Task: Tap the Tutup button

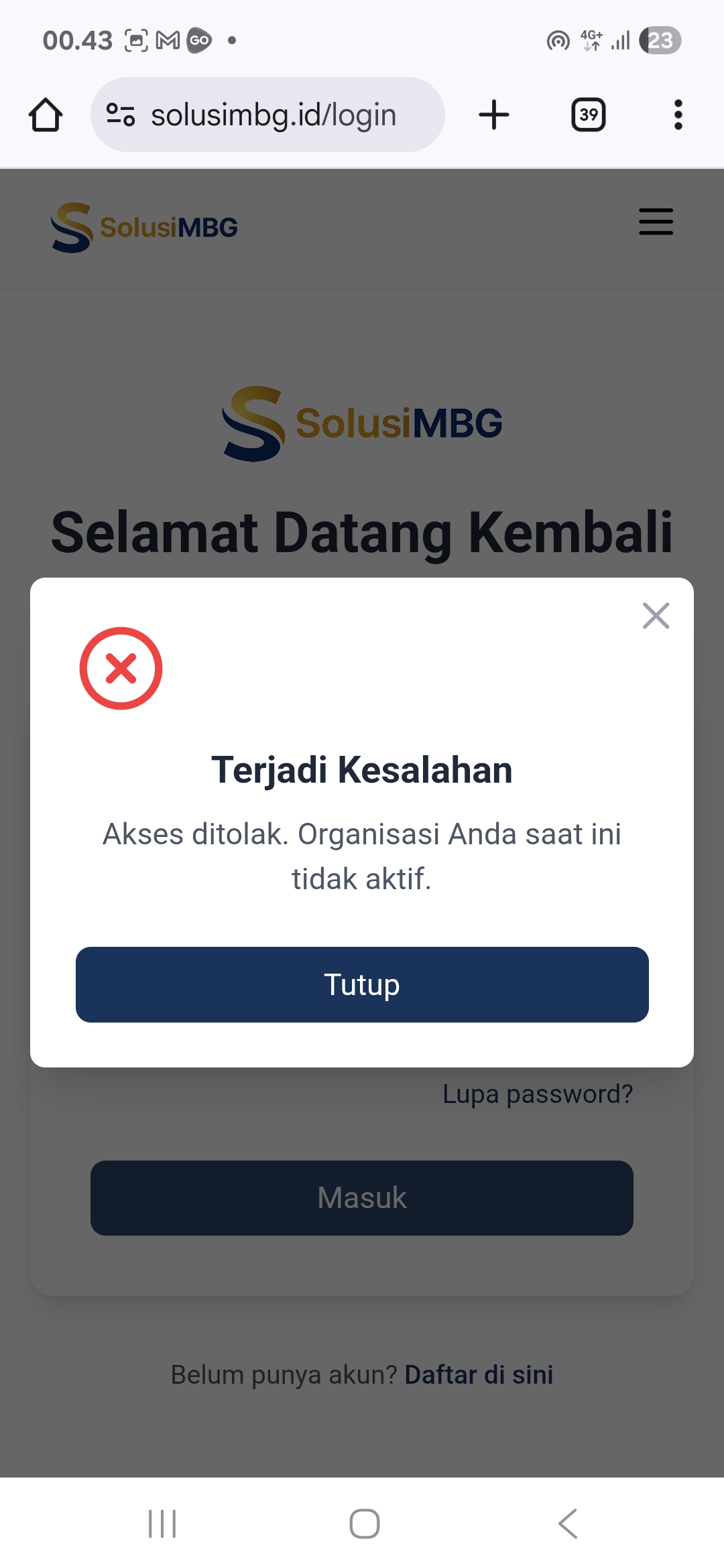Action: click(362, 984)
